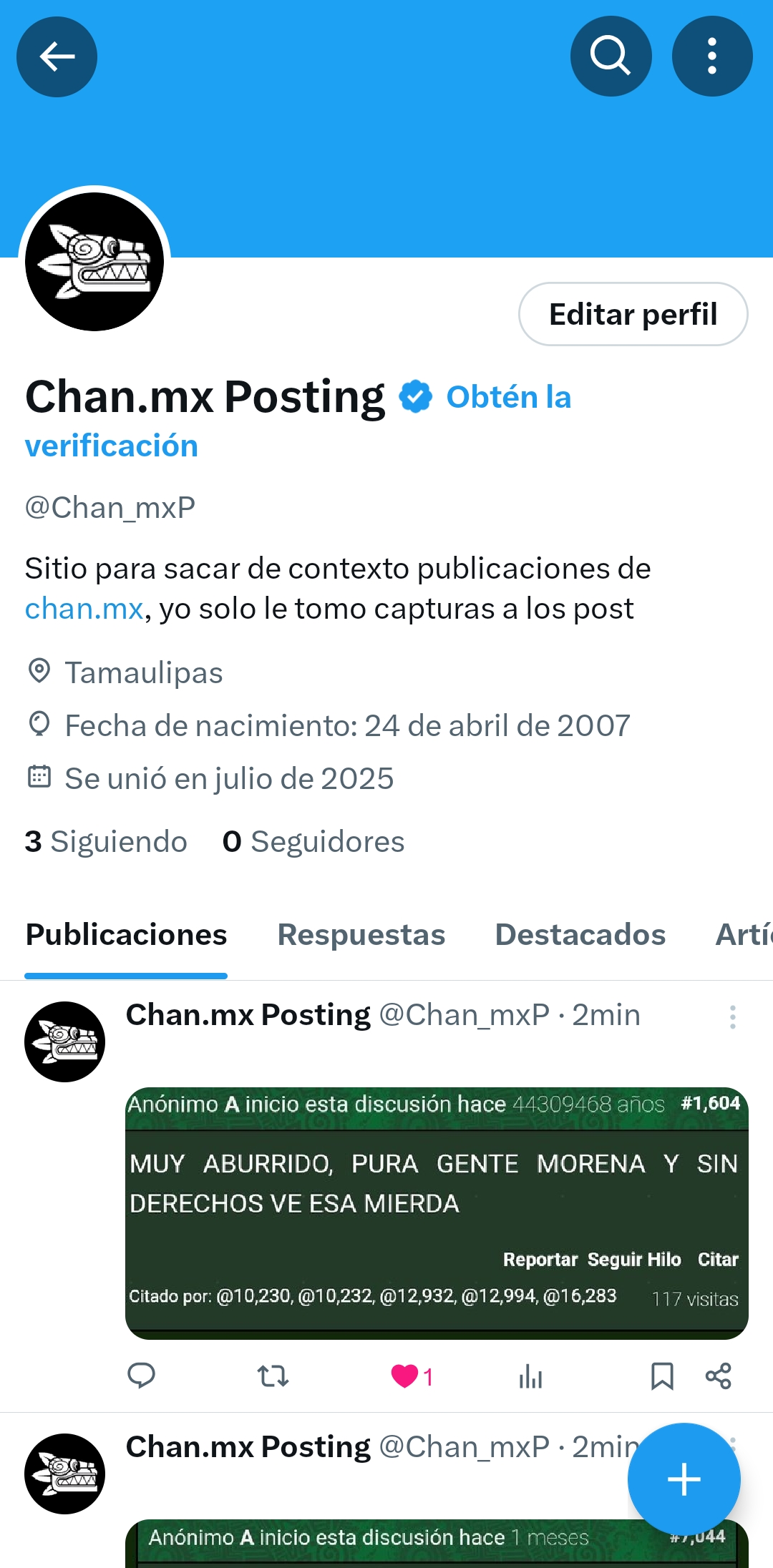Open the chan.mx link in the bio
773x1568 pixels.
84,609
